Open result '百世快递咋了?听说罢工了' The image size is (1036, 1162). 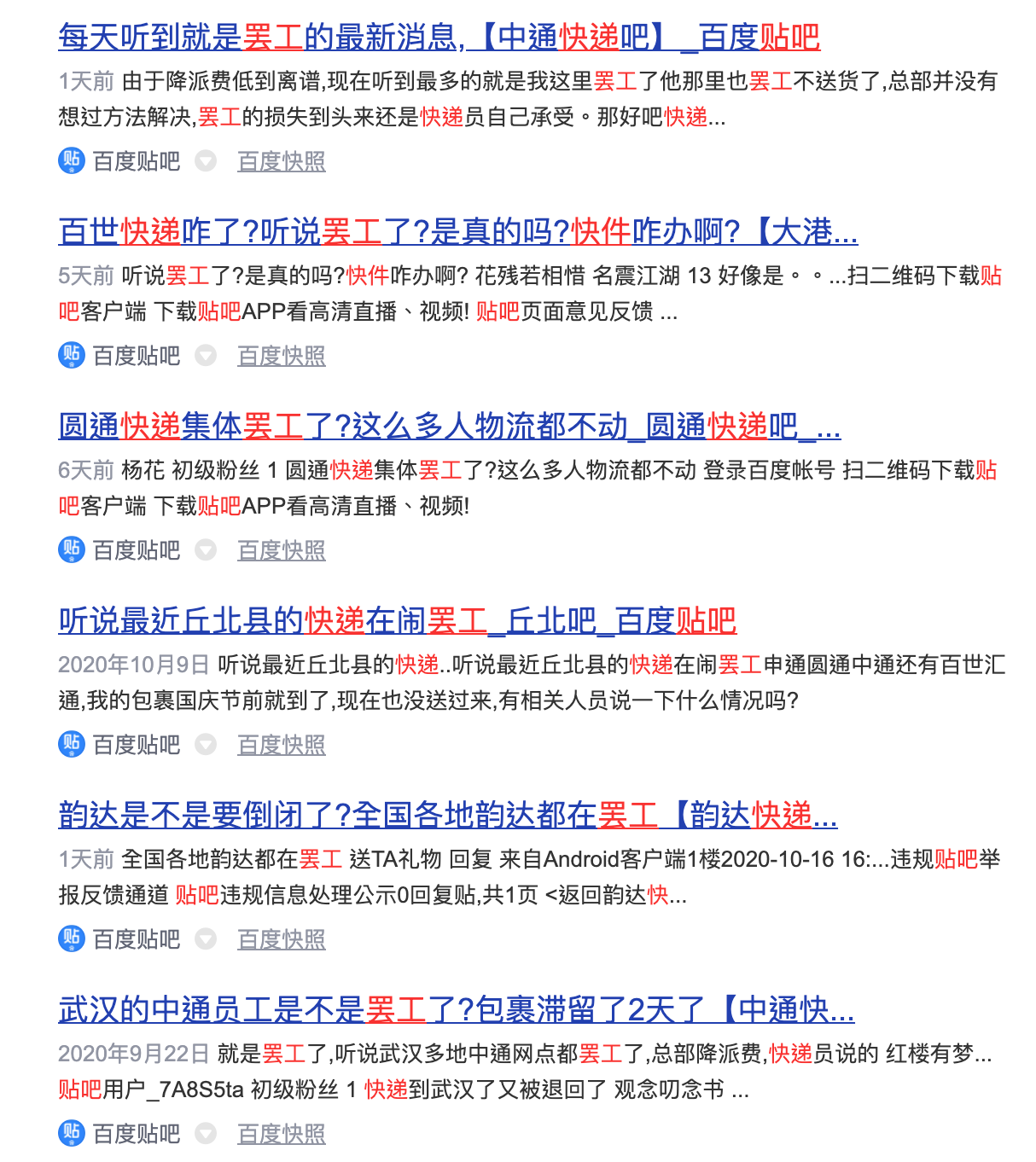pos(457,232)
